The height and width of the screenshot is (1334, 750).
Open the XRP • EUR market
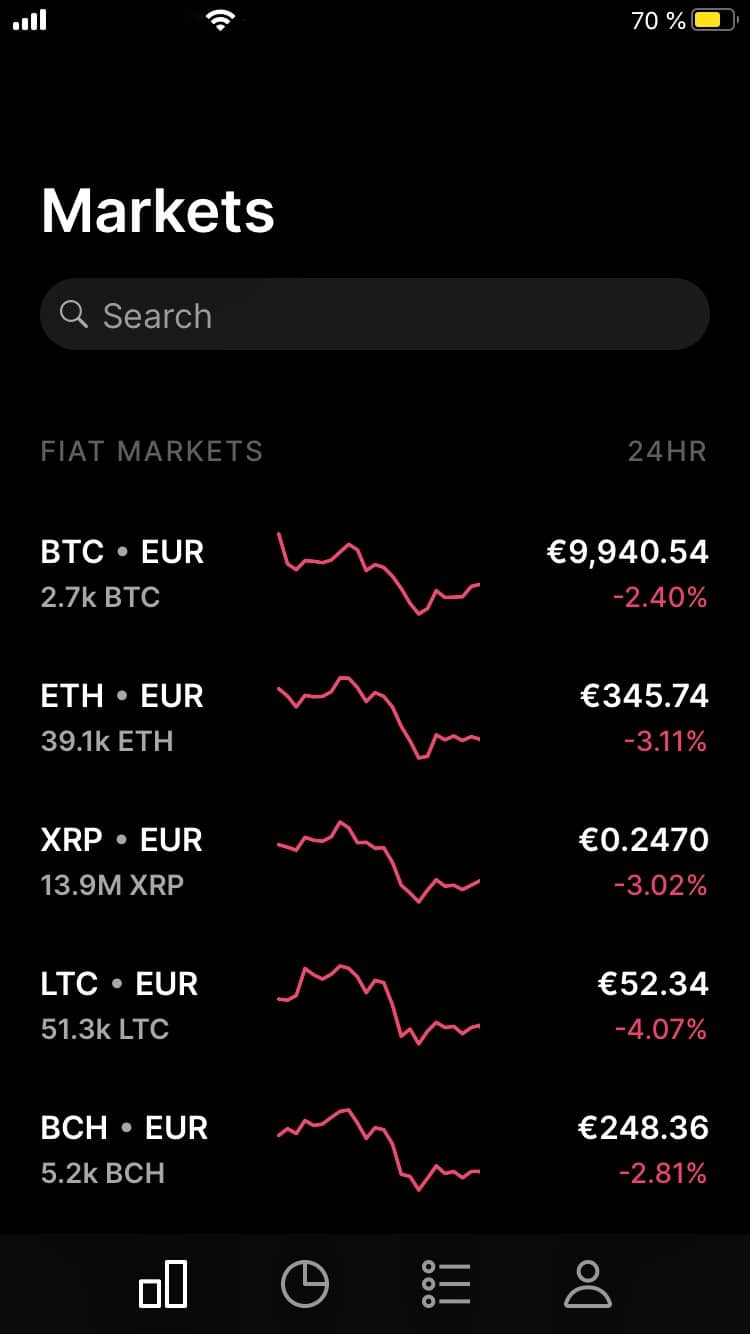(x=374, y=862)
